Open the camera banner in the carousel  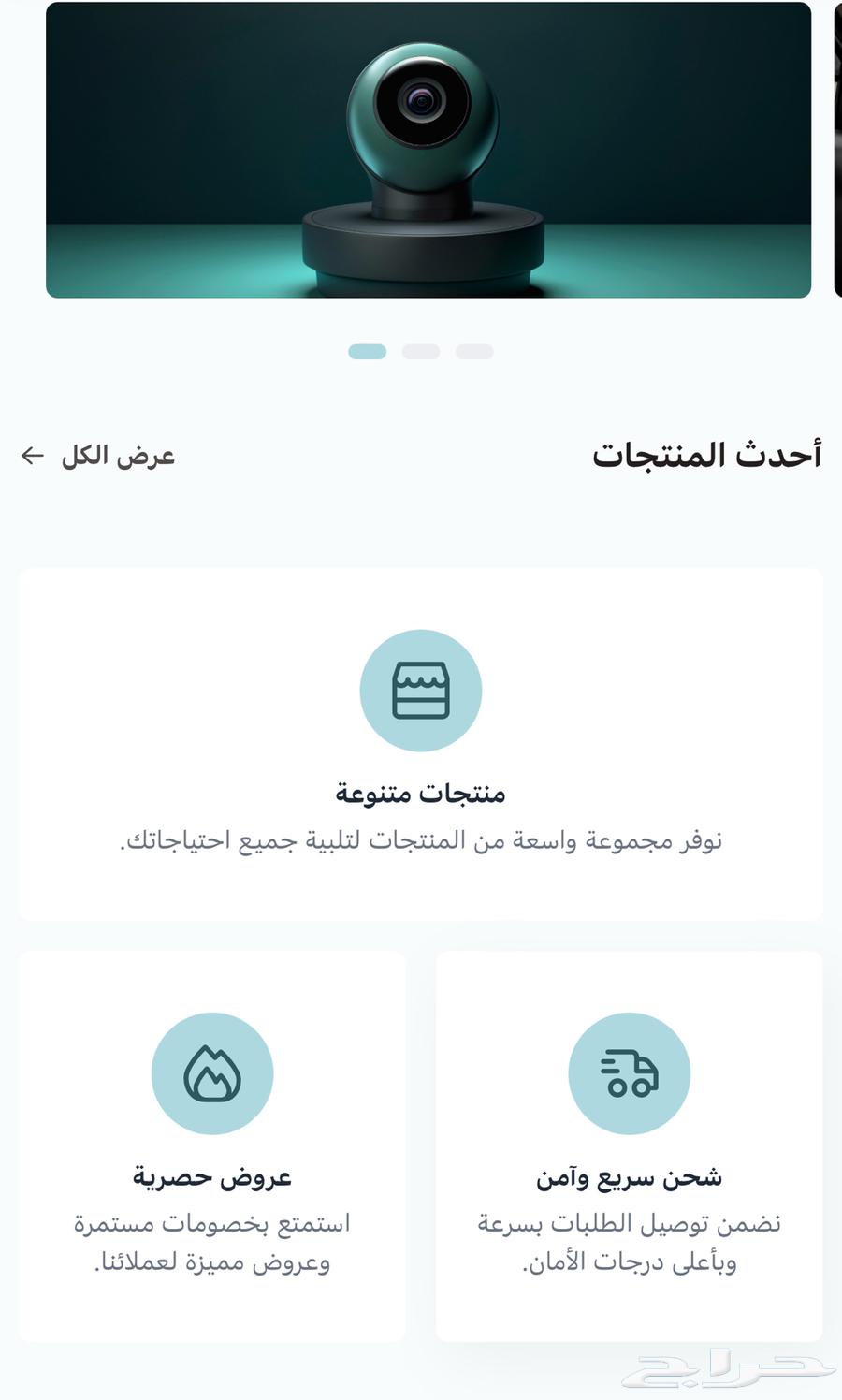[428, 150]
